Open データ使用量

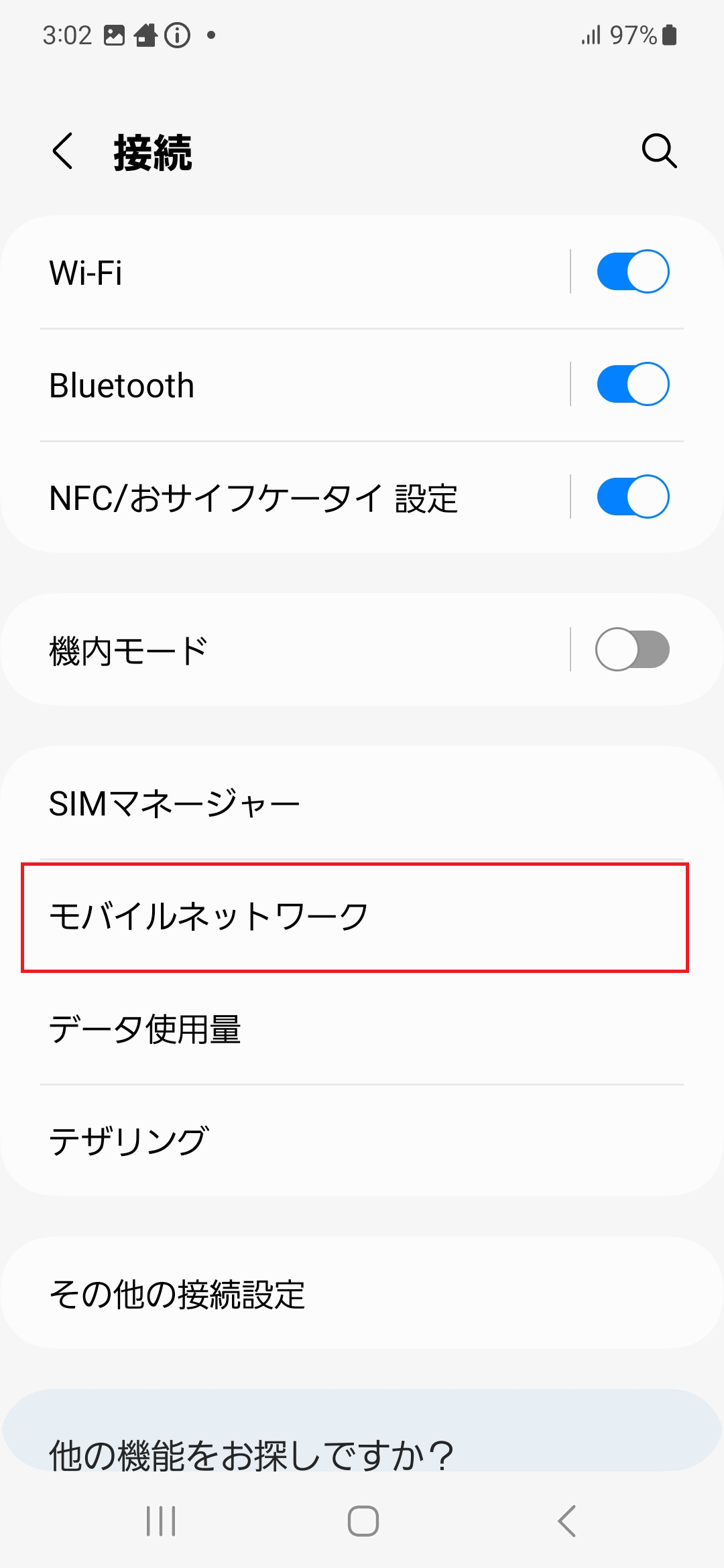362,1029
